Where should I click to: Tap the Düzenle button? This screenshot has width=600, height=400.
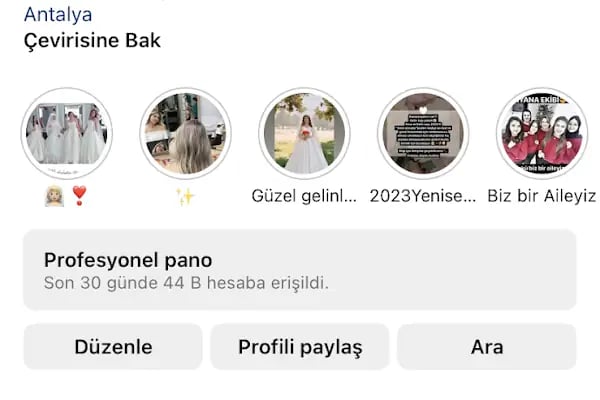[x=113, y=347]
